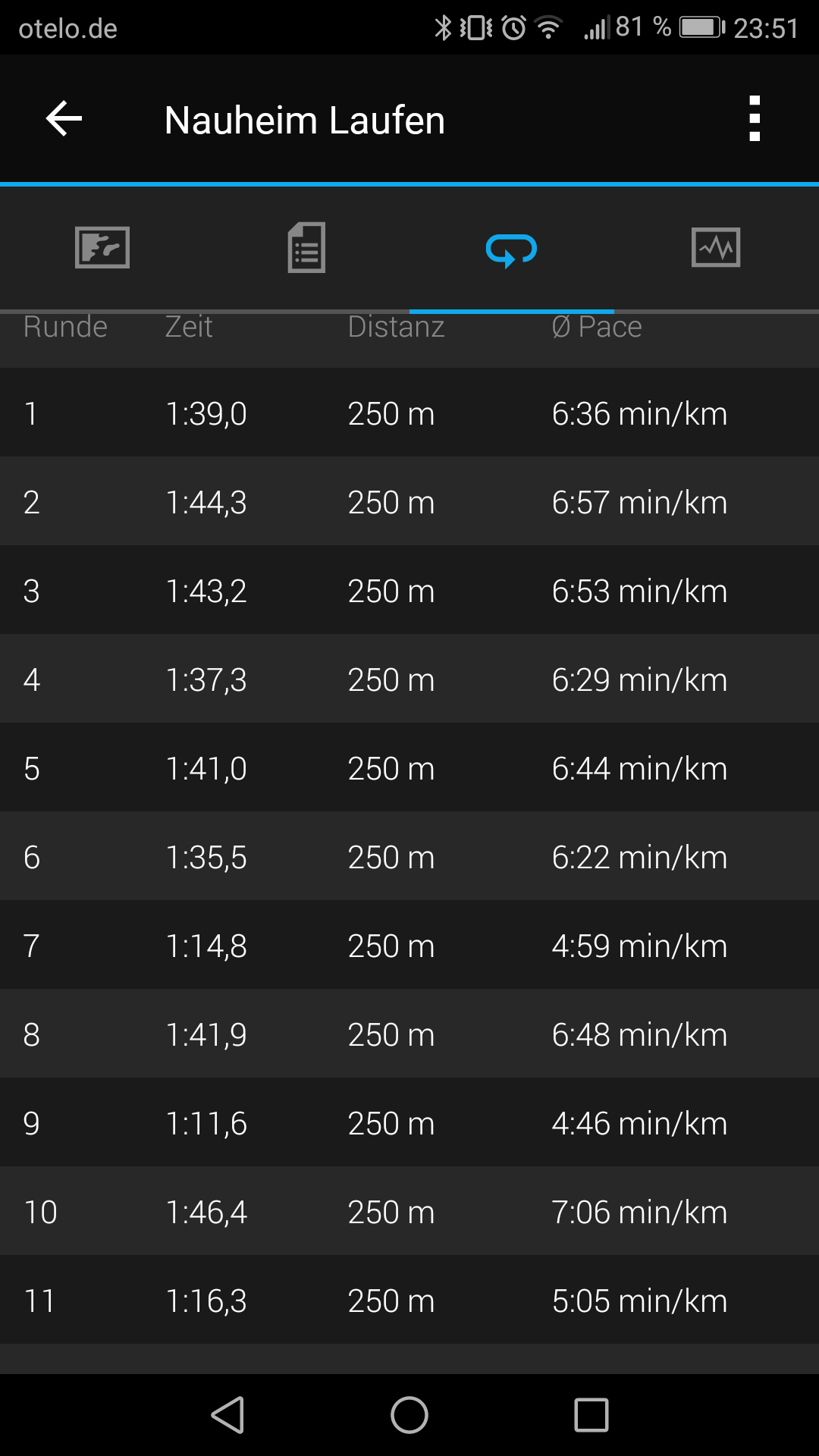Image resolution: width=819 pixels, height=1456 pixels.
Task: Select the laps loop tab
Action: coord(511,249)
